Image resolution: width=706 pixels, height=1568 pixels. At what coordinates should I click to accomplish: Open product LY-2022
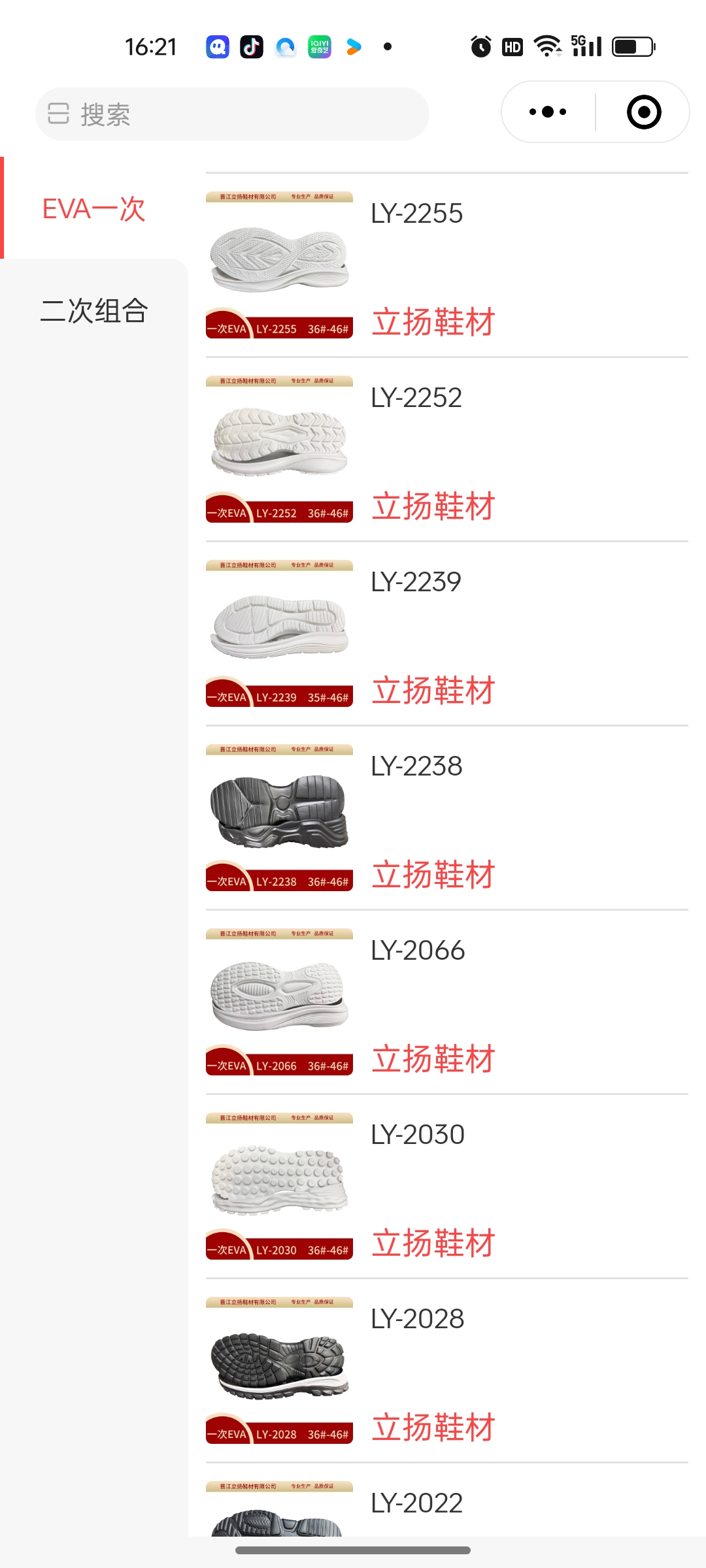[416, 1503]
